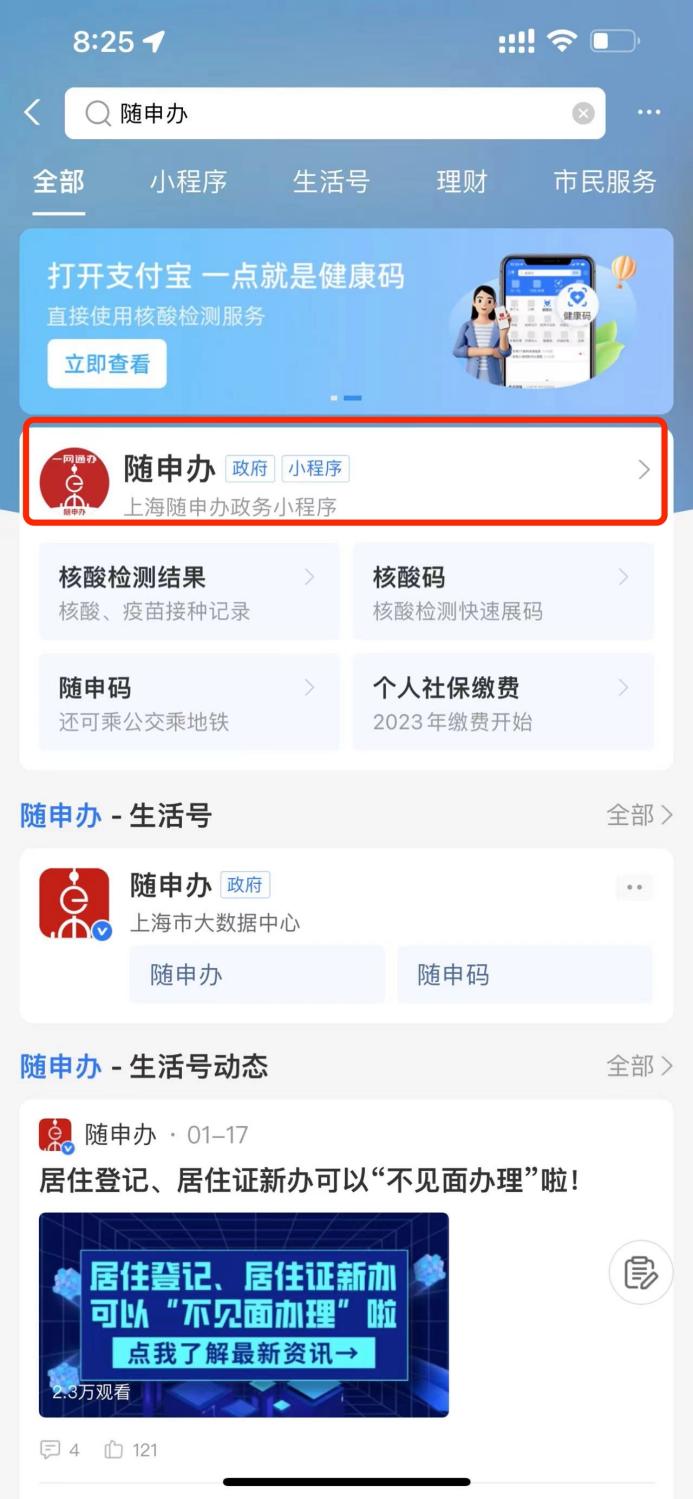Open the two-dot options on 随申办 生活号 card

point(633,887)
